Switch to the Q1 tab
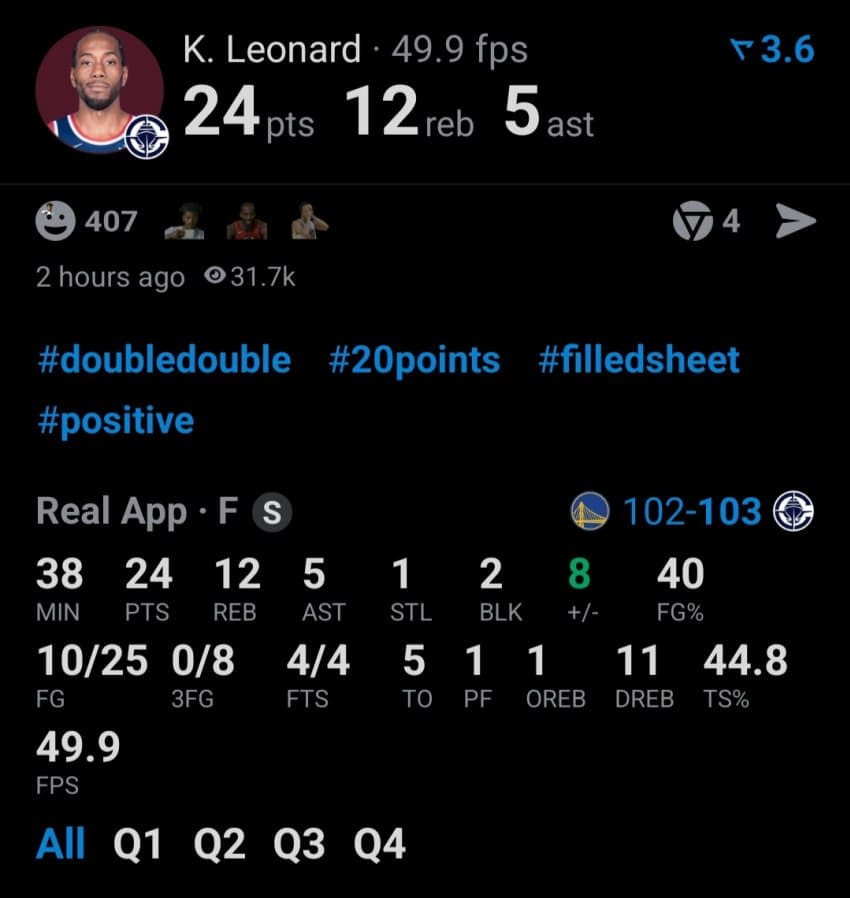850x898 pixels. (137, 844)
